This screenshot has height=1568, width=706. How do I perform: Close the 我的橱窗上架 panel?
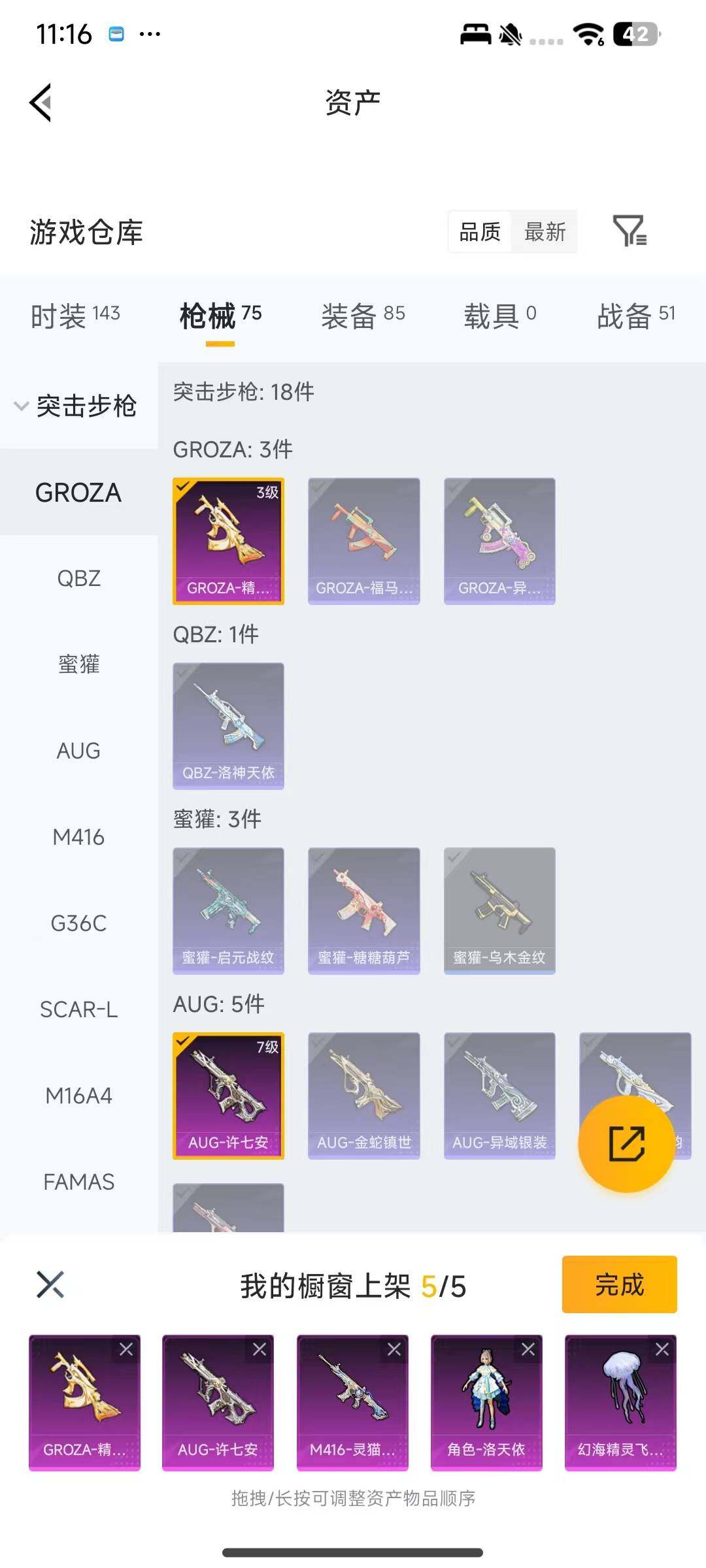[50, 1284]
